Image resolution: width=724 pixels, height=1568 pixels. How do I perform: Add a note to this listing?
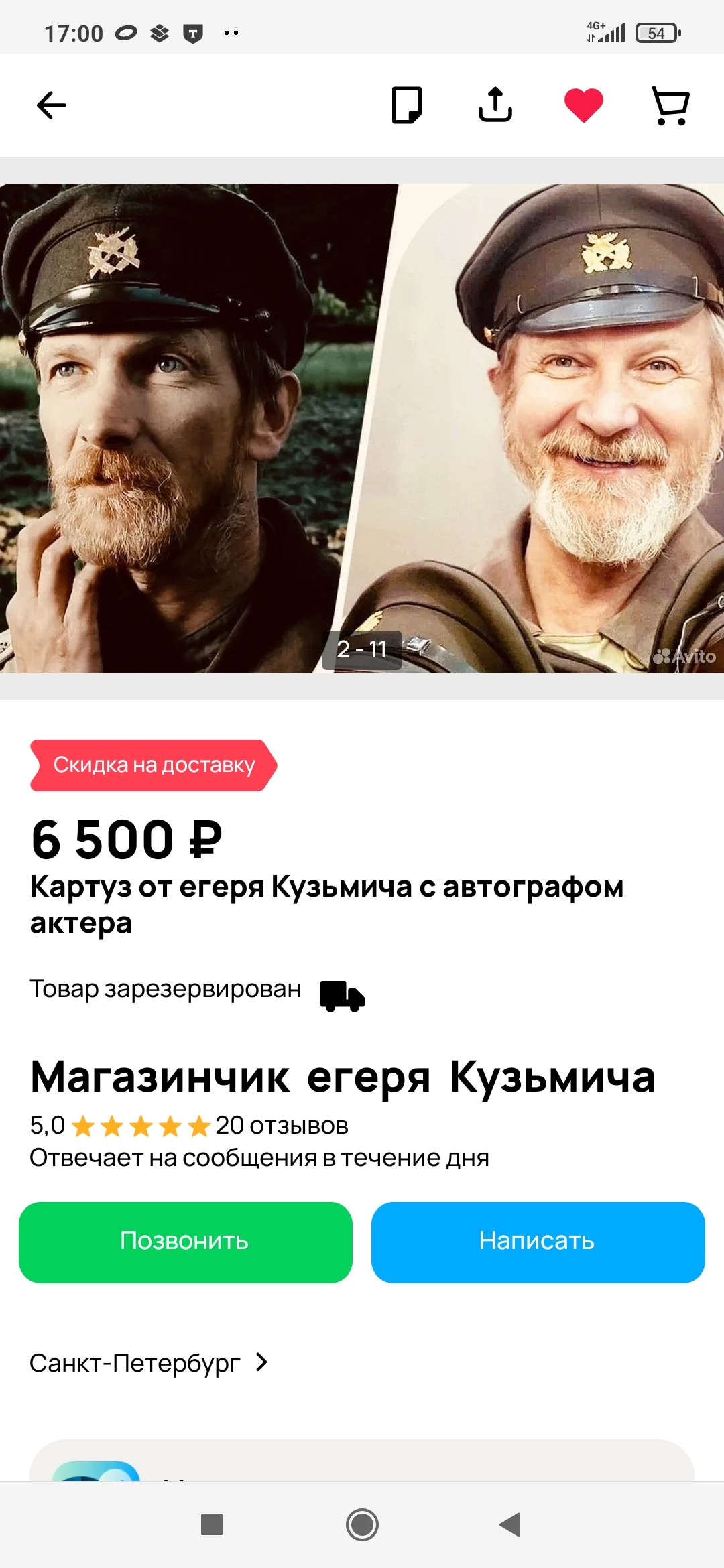tap(406, 105)
